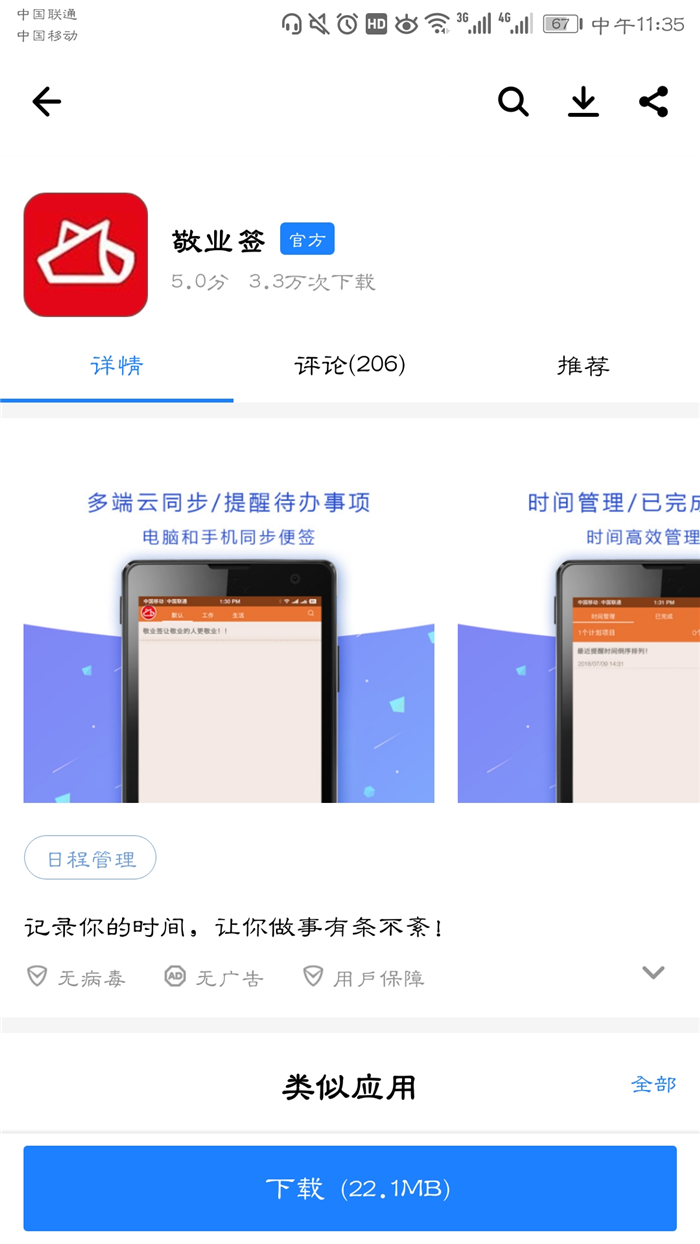This screenshot has height=1244, width=700.
Task: Switch to the 评论(206) tab
Action: point(350,366)
